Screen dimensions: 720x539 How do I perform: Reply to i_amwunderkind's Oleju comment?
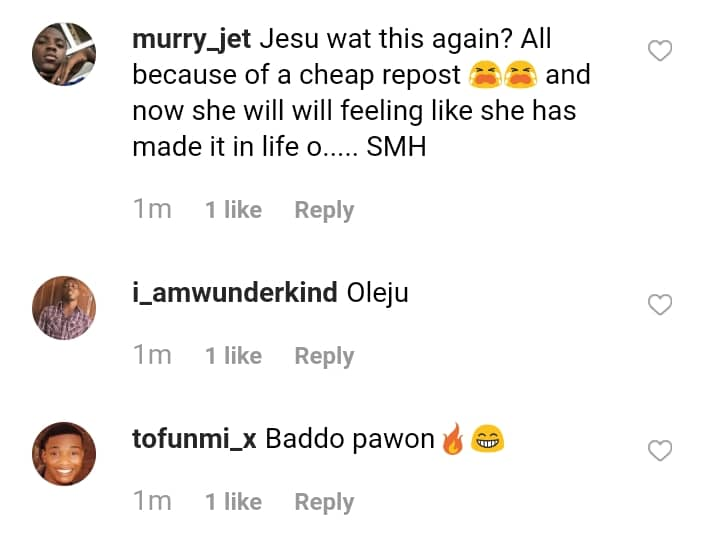click(324, 356)
